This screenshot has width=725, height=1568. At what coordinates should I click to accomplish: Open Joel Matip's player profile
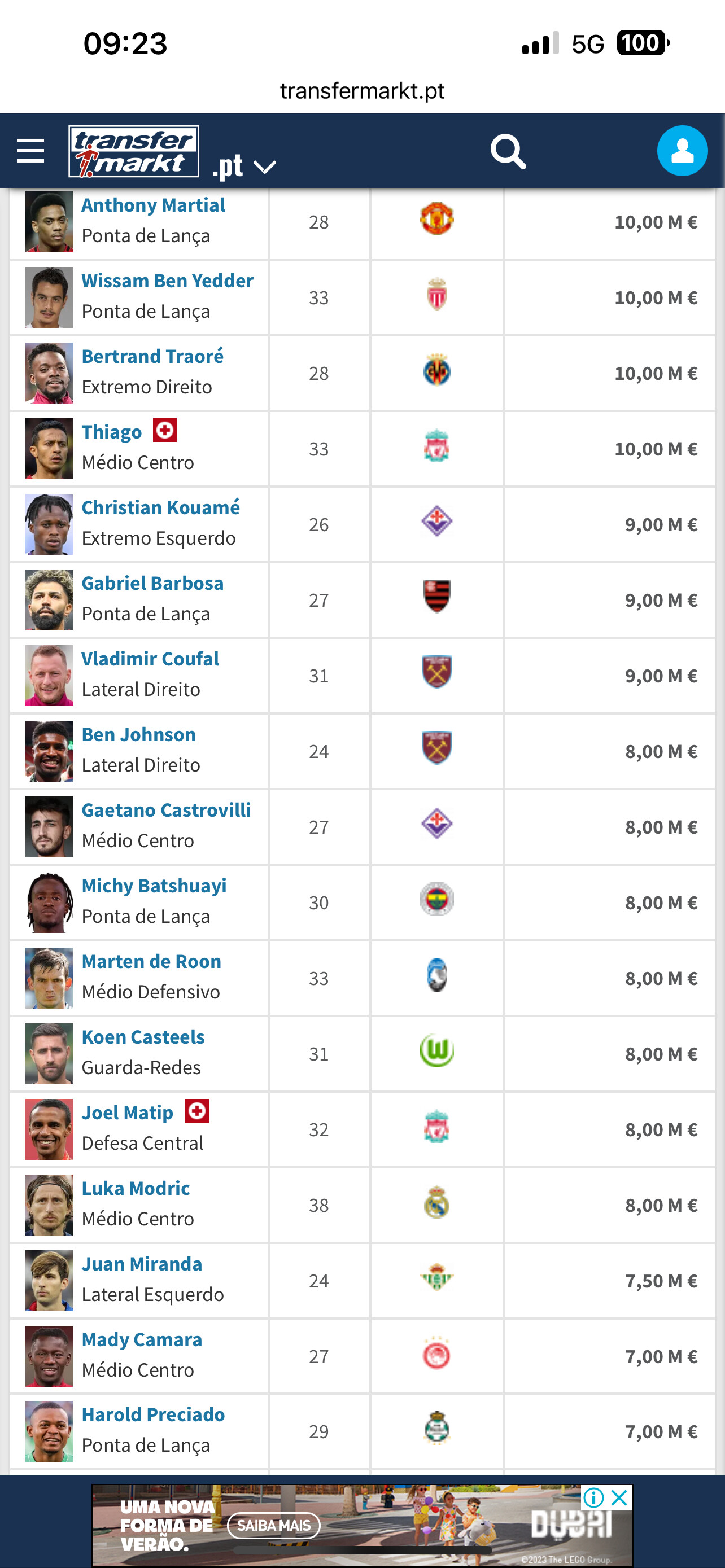point(128,1113)
